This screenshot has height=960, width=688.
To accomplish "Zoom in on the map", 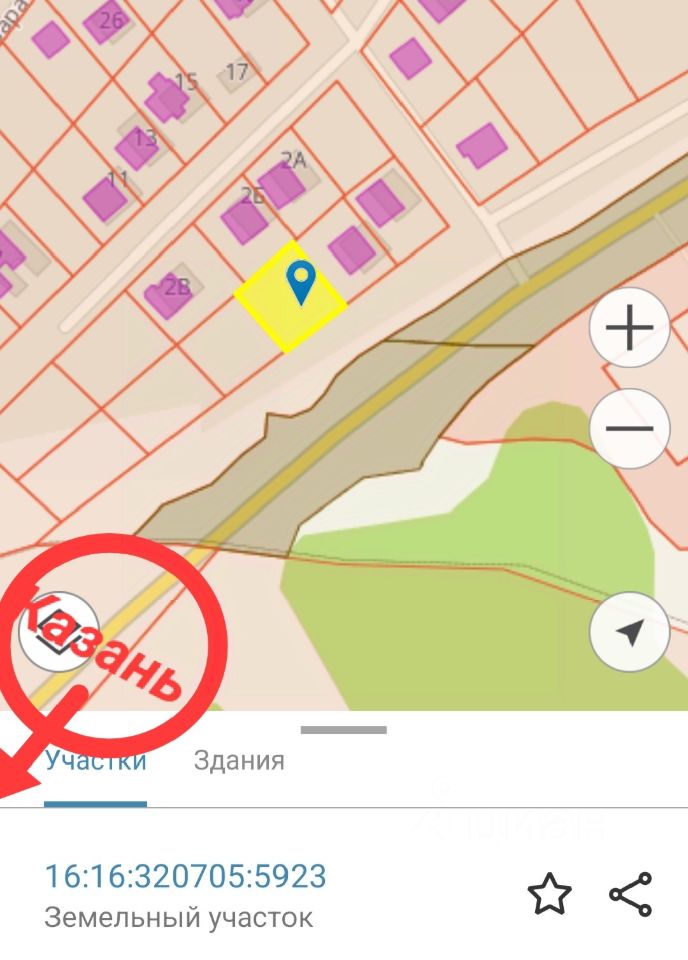I will [629, 327].
